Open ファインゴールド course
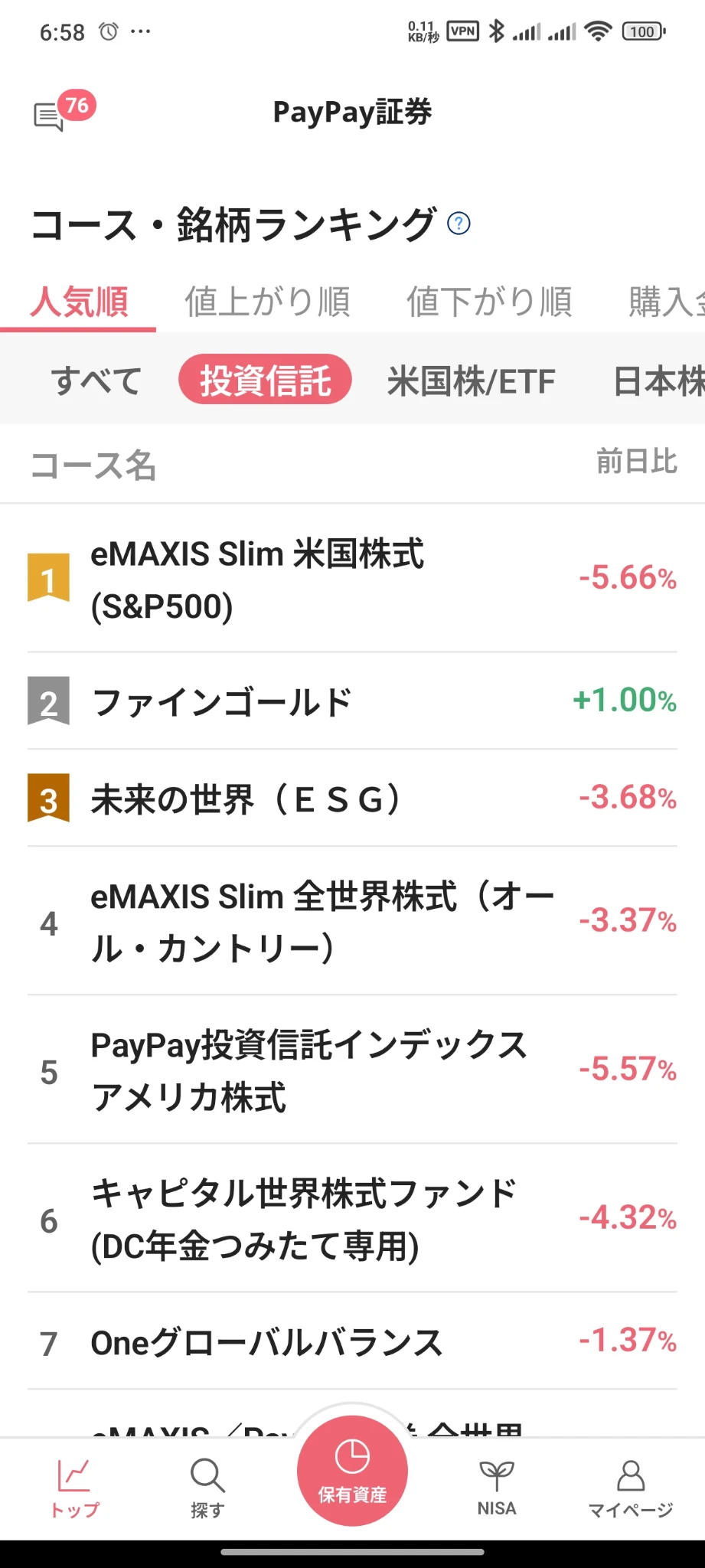705x1568 pixels. tap(306, 701)
